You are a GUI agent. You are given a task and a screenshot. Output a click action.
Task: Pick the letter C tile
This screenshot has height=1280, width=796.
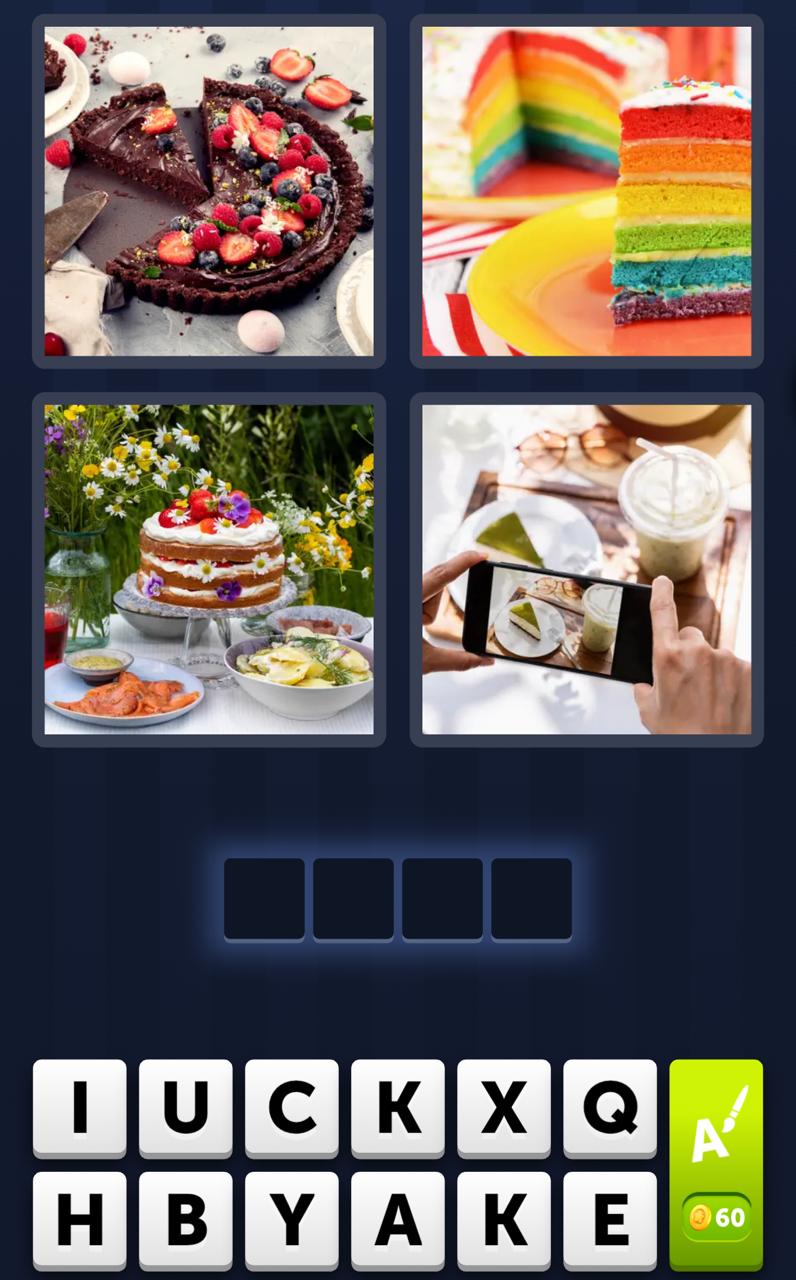point(292,1108)
